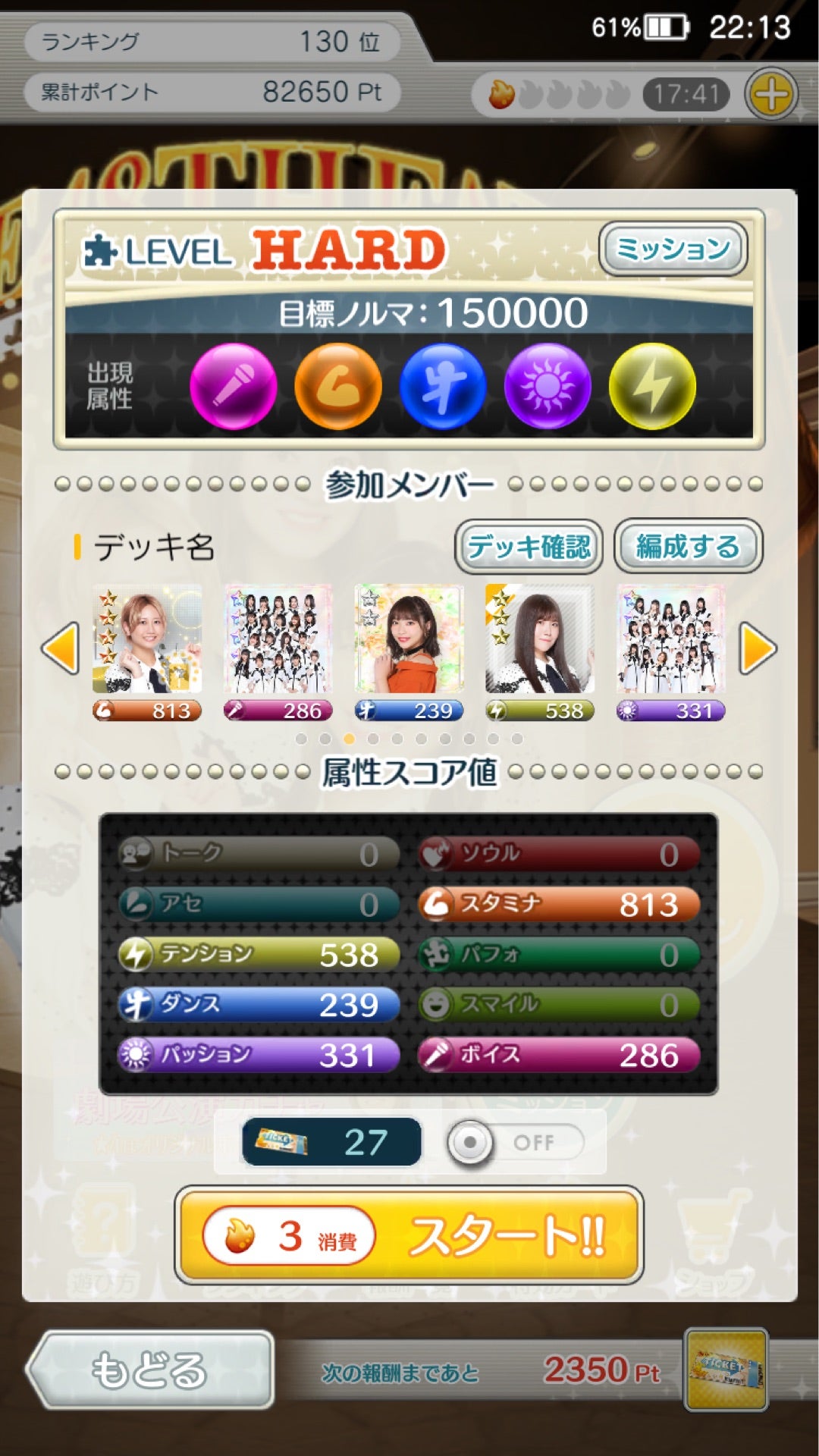Go to previous deck with left arrow
819x1456 pixels.
(60, 648)
